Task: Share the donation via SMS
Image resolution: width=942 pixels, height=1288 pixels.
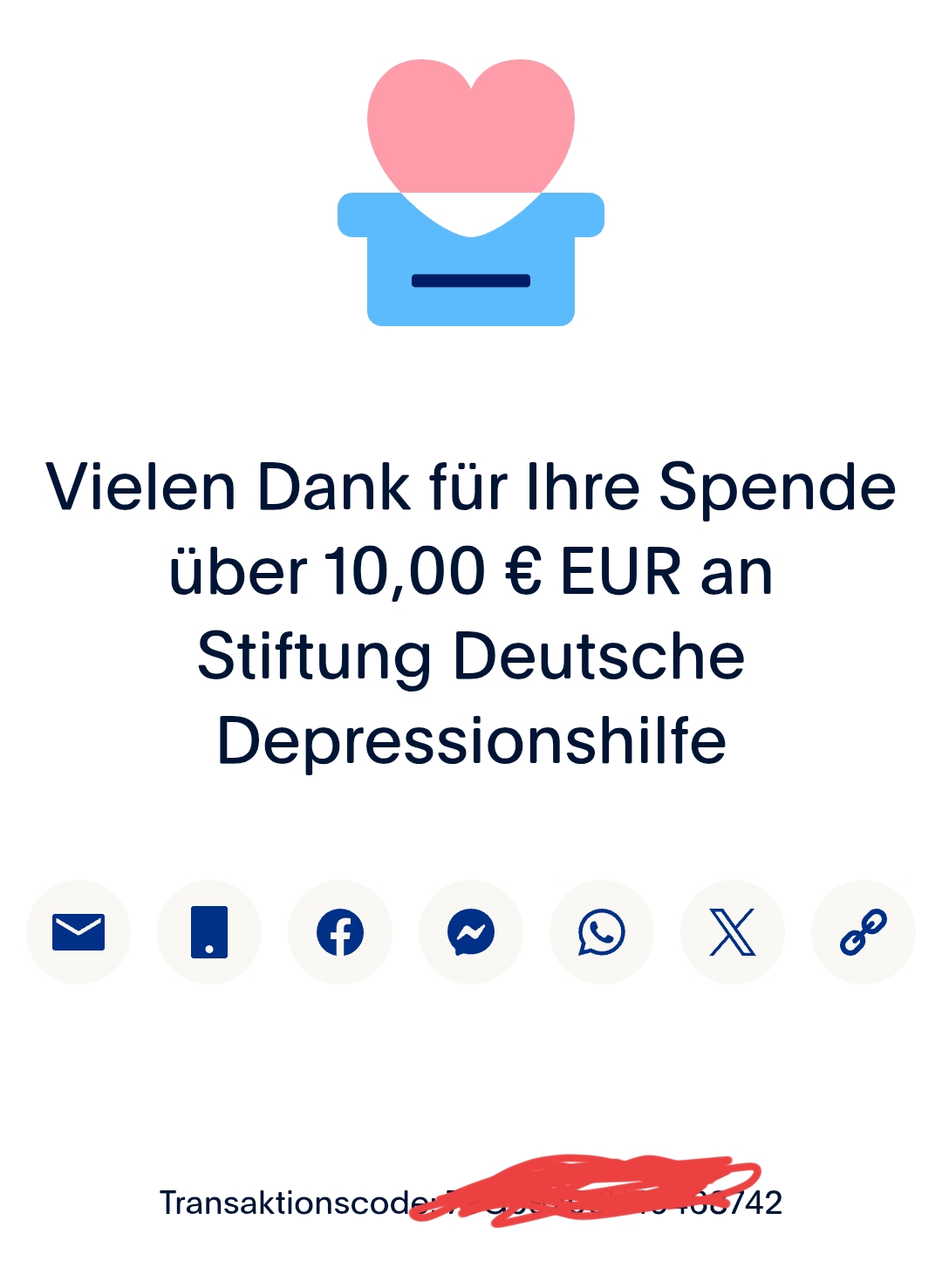Action: coord(209,932)
